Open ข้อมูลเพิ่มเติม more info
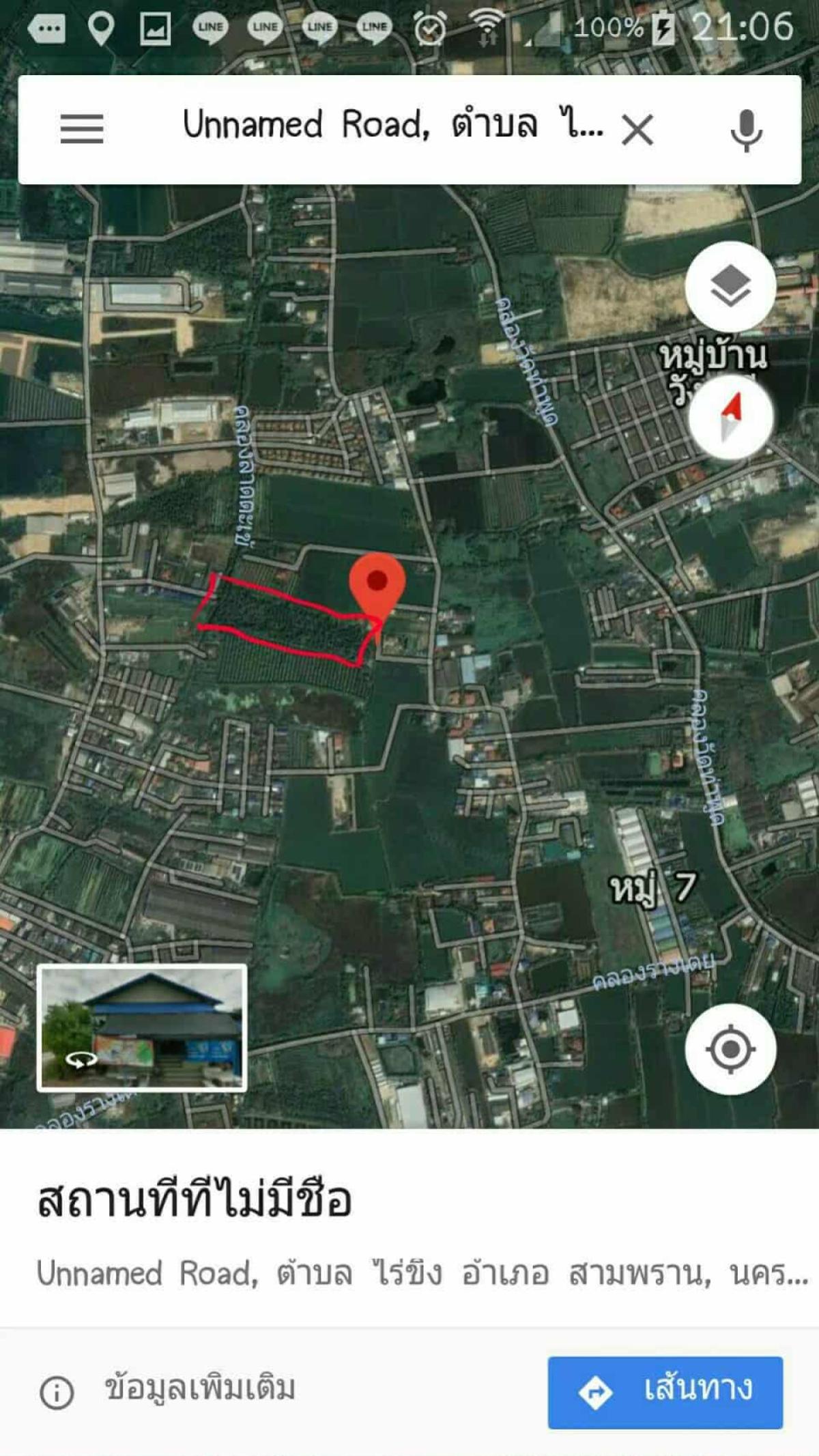The image size is (819, 1456). pyautogui.click(x=169, y=1389)
